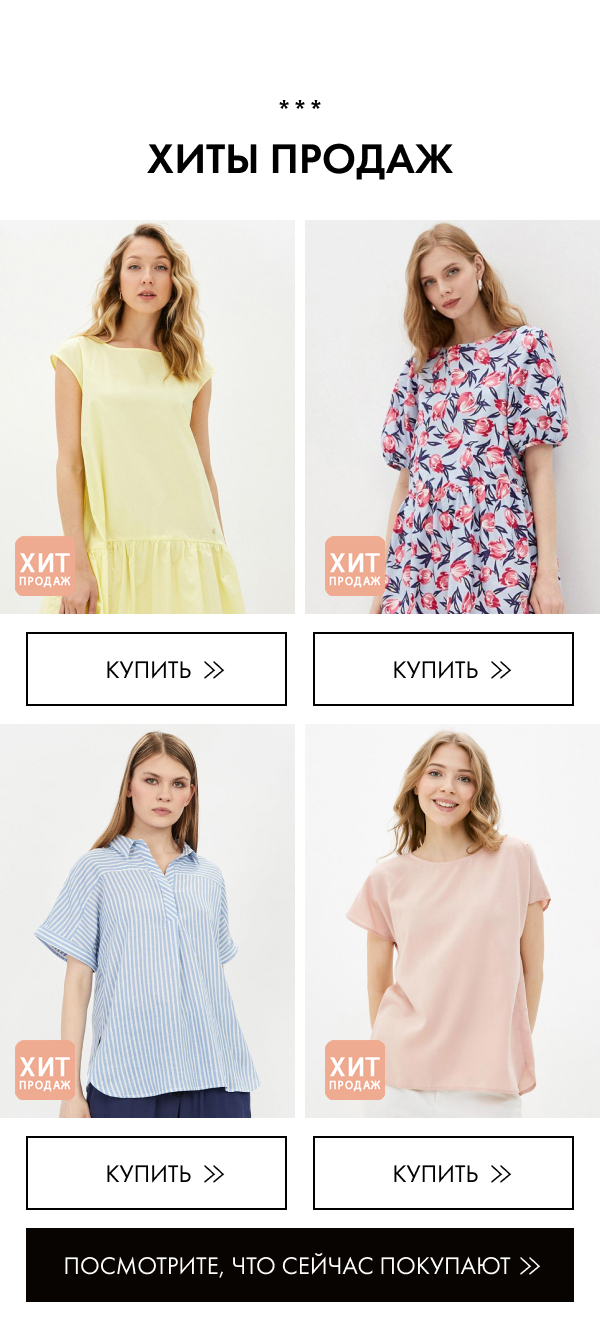This screenshot has width=600, height=1320.
Task: Open the yellow dress product photo
Action: (x=147, y=416)
